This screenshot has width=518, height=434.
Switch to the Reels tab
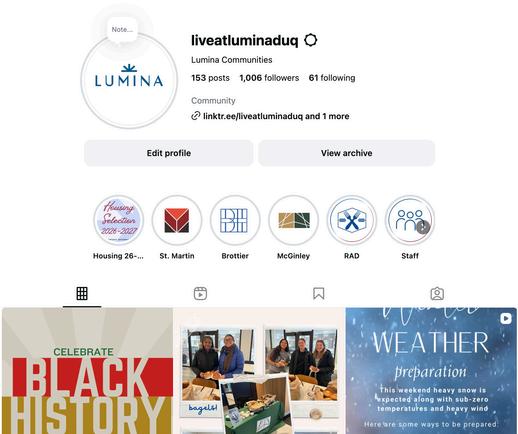pyautogui.click(x=200, y=294)
